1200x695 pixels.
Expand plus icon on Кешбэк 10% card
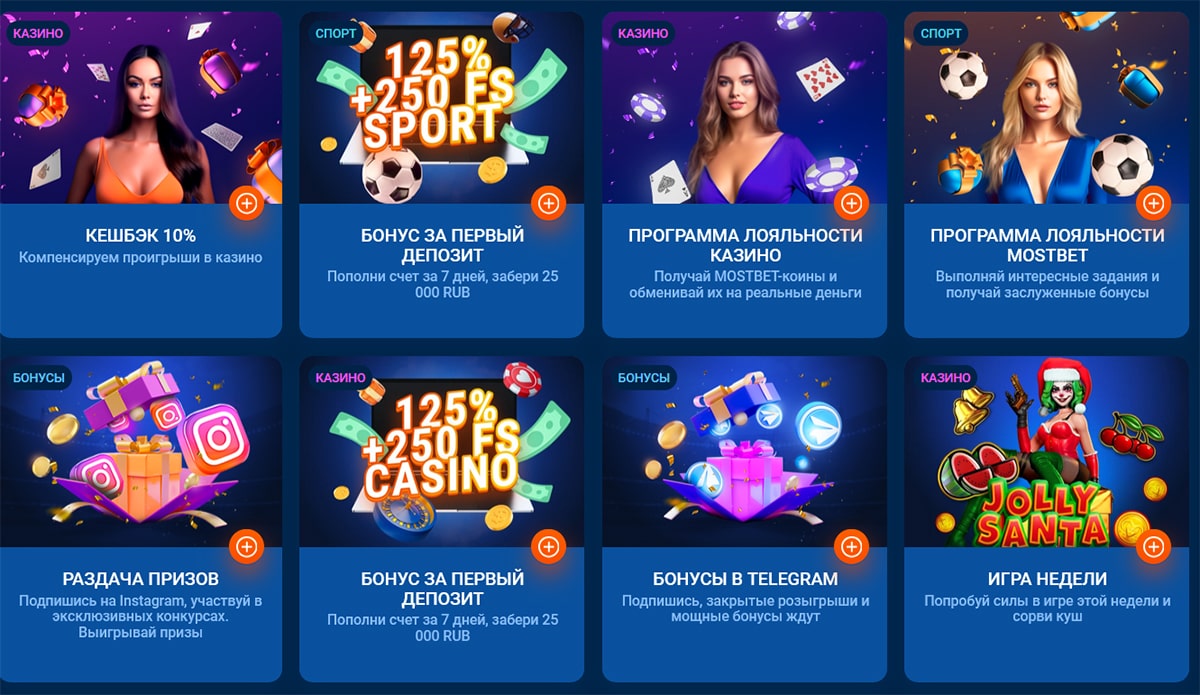pyautogui.click(x=246, y=204)
